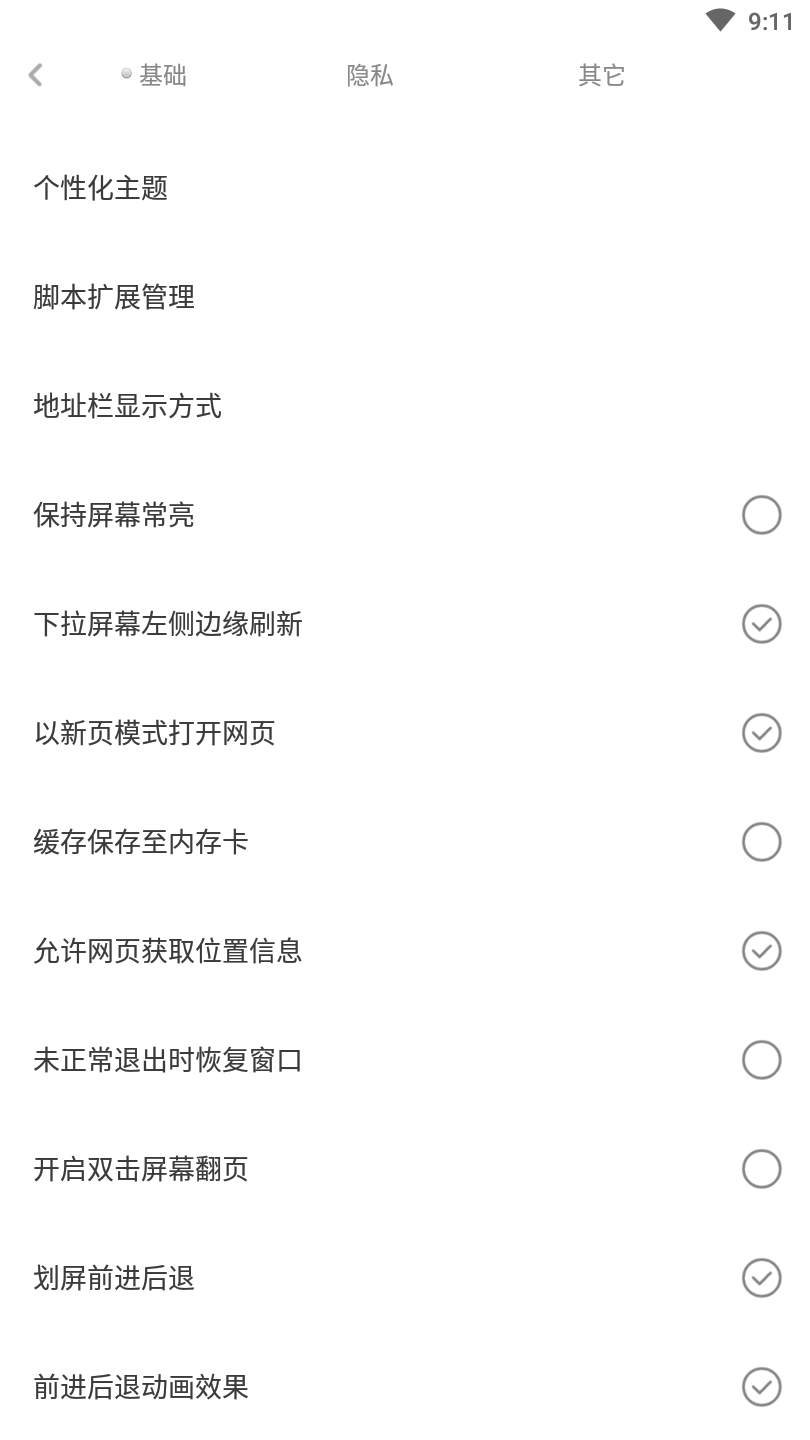Viewport: 810px width, 1440px height.
Task: Enable 保持屏幕常亮
Action: 761,515
